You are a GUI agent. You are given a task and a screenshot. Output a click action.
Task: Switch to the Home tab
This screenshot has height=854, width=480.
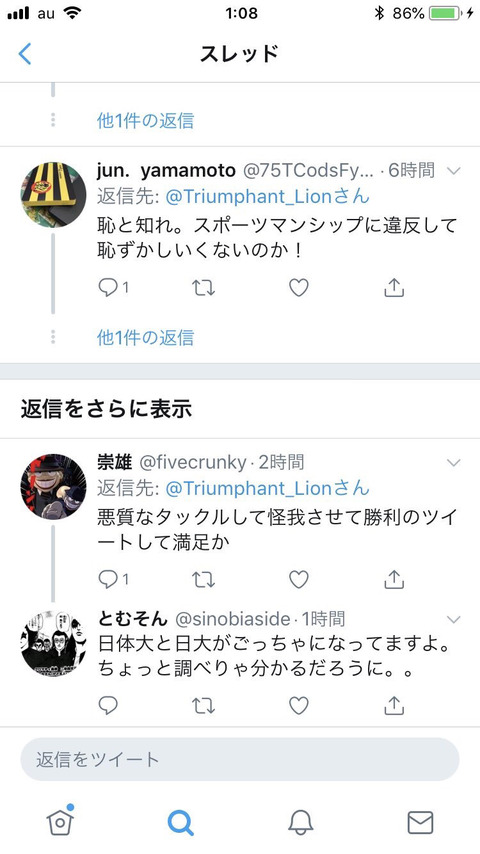60,821
